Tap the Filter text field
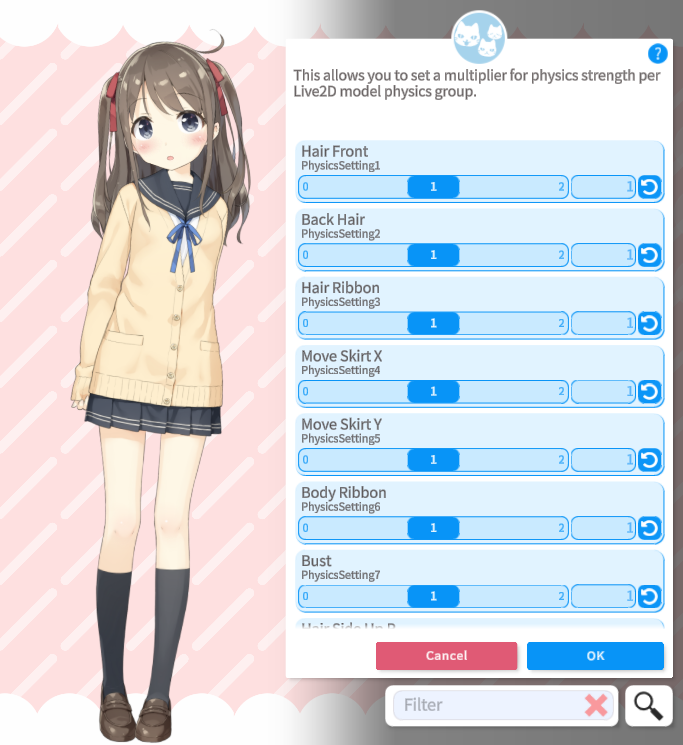Screen dimensions: 683x745 click(x=485, y=705)
